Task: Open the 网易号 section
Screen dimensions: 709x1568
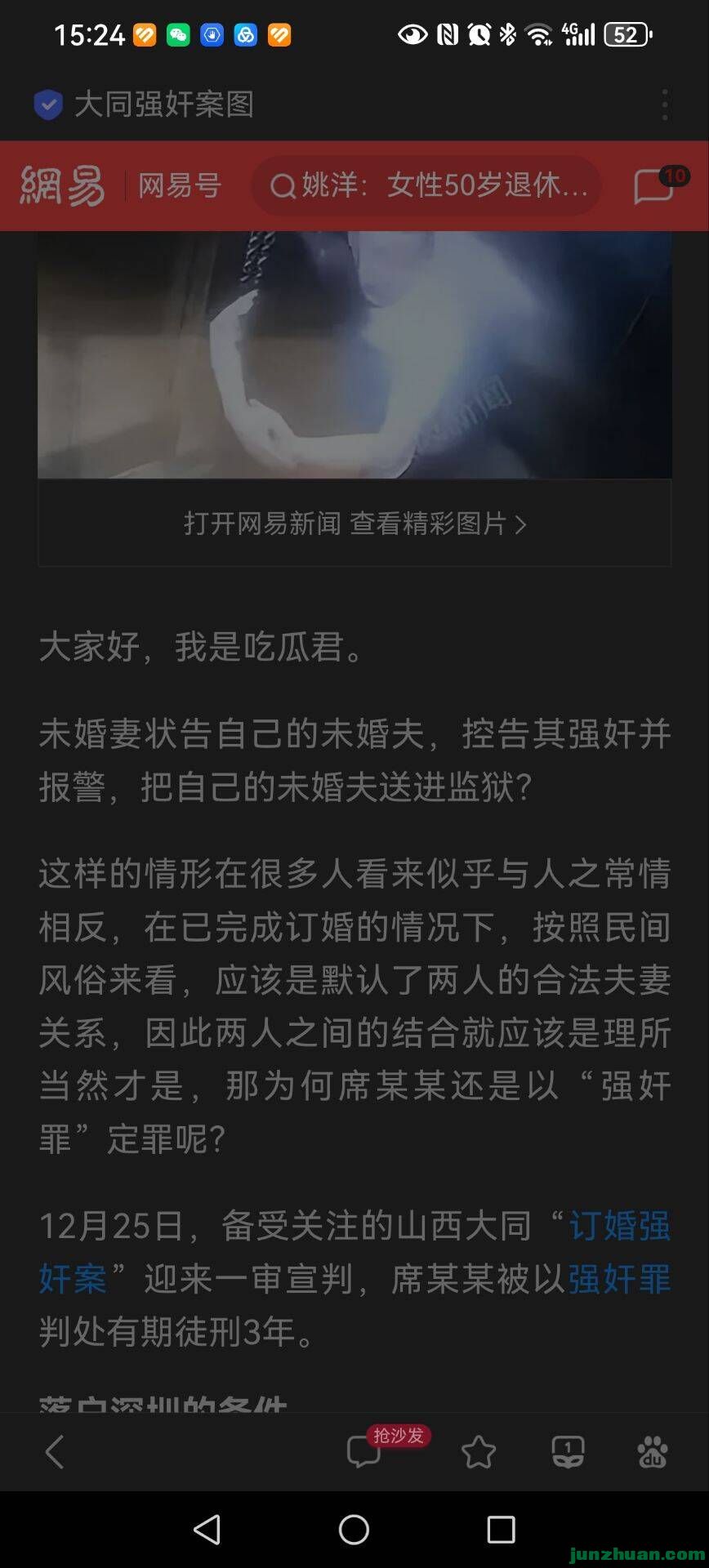Action: (180, 186)
